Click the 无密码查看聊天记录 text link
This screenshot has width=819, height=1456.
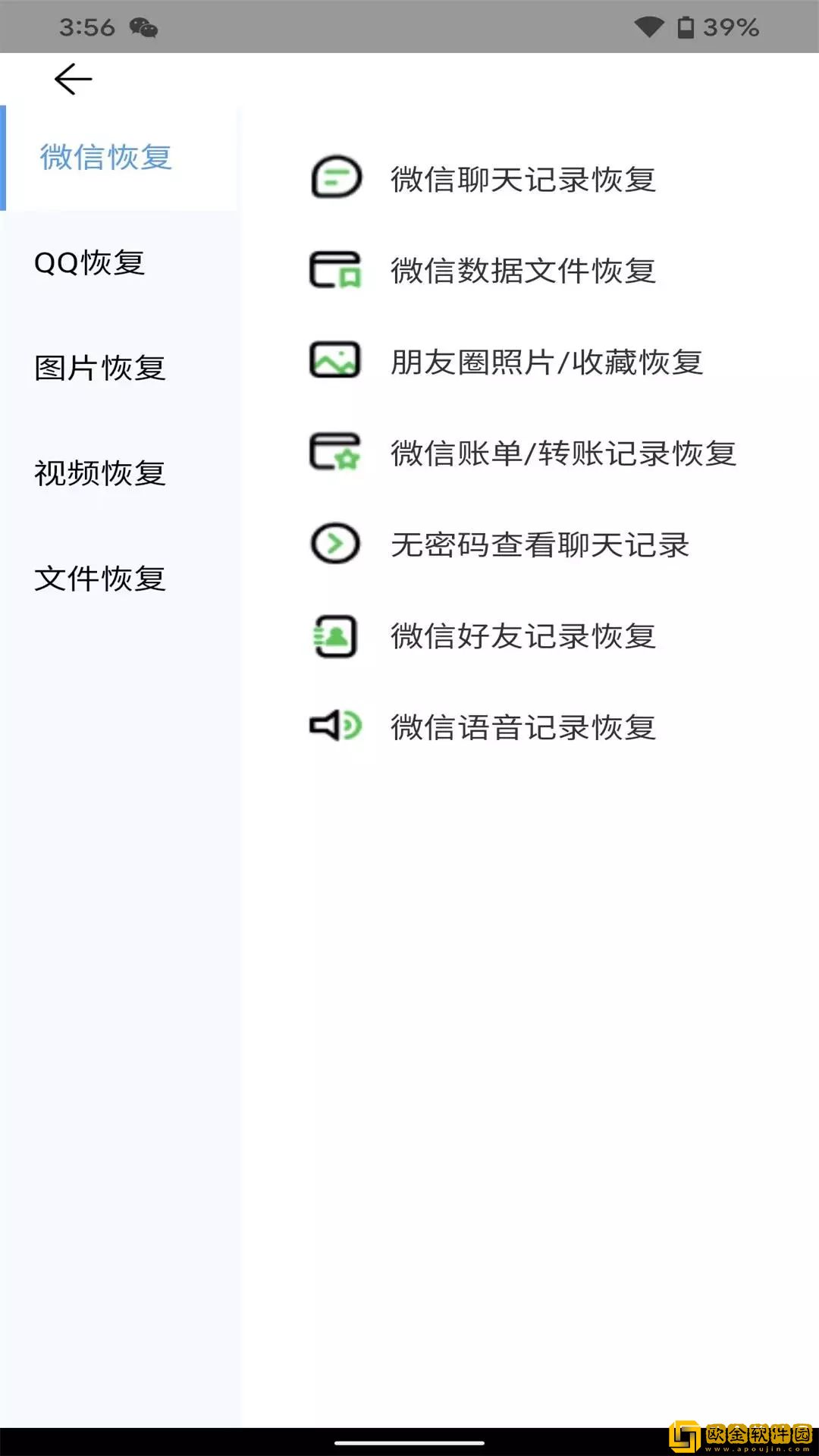point(540,545)
